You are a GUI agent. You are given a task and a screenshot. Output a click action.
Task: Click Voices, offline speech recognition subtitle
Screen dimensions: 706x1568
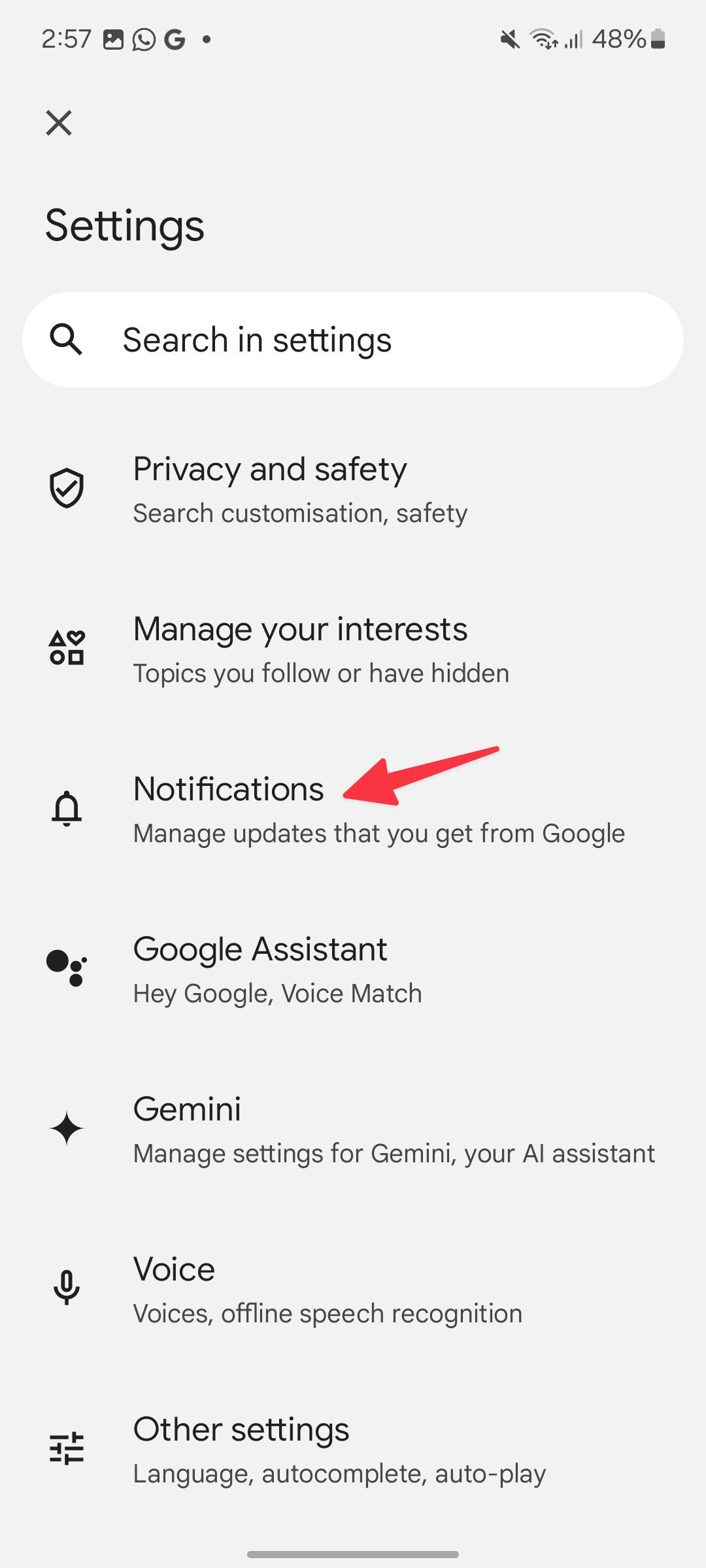click(326, 1313)
